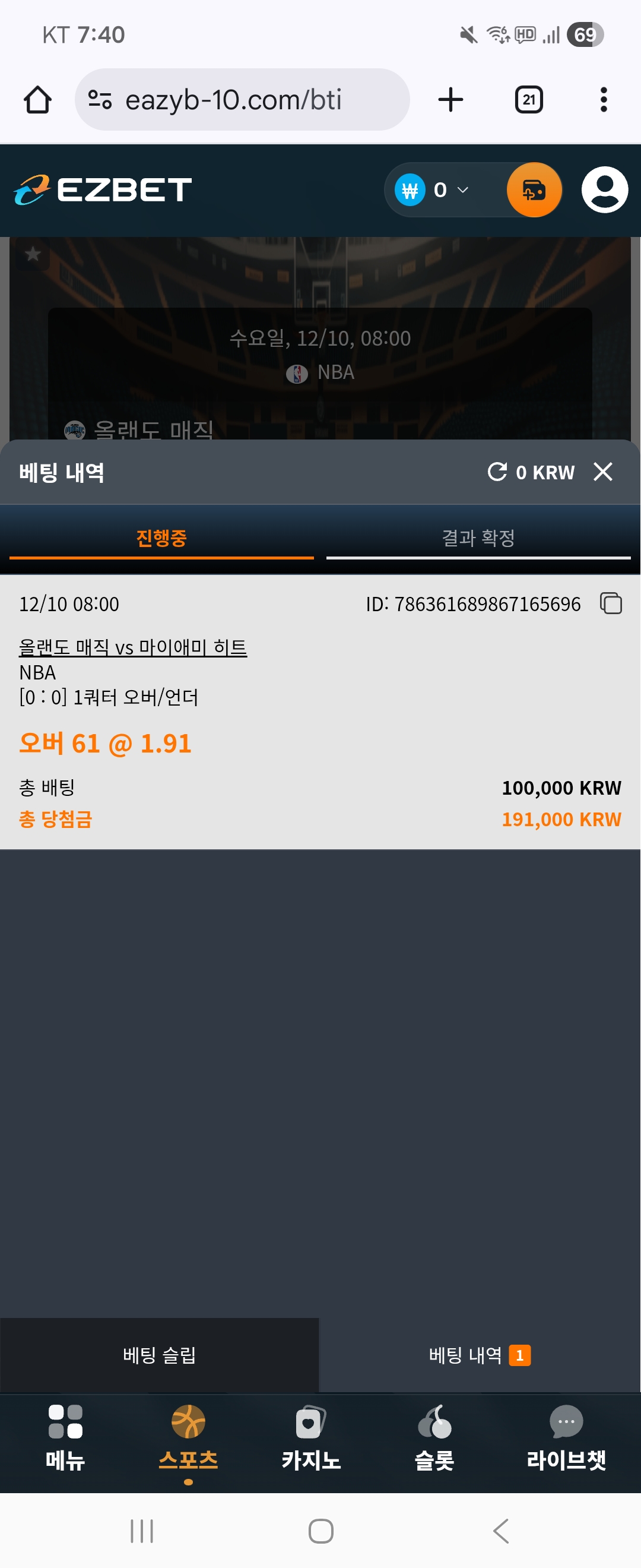Viewport: 641px width, 1568px height.
Task: Open the 올랜도 매직 vs 마이애미 히트 match link
Action: coord(132,647)
